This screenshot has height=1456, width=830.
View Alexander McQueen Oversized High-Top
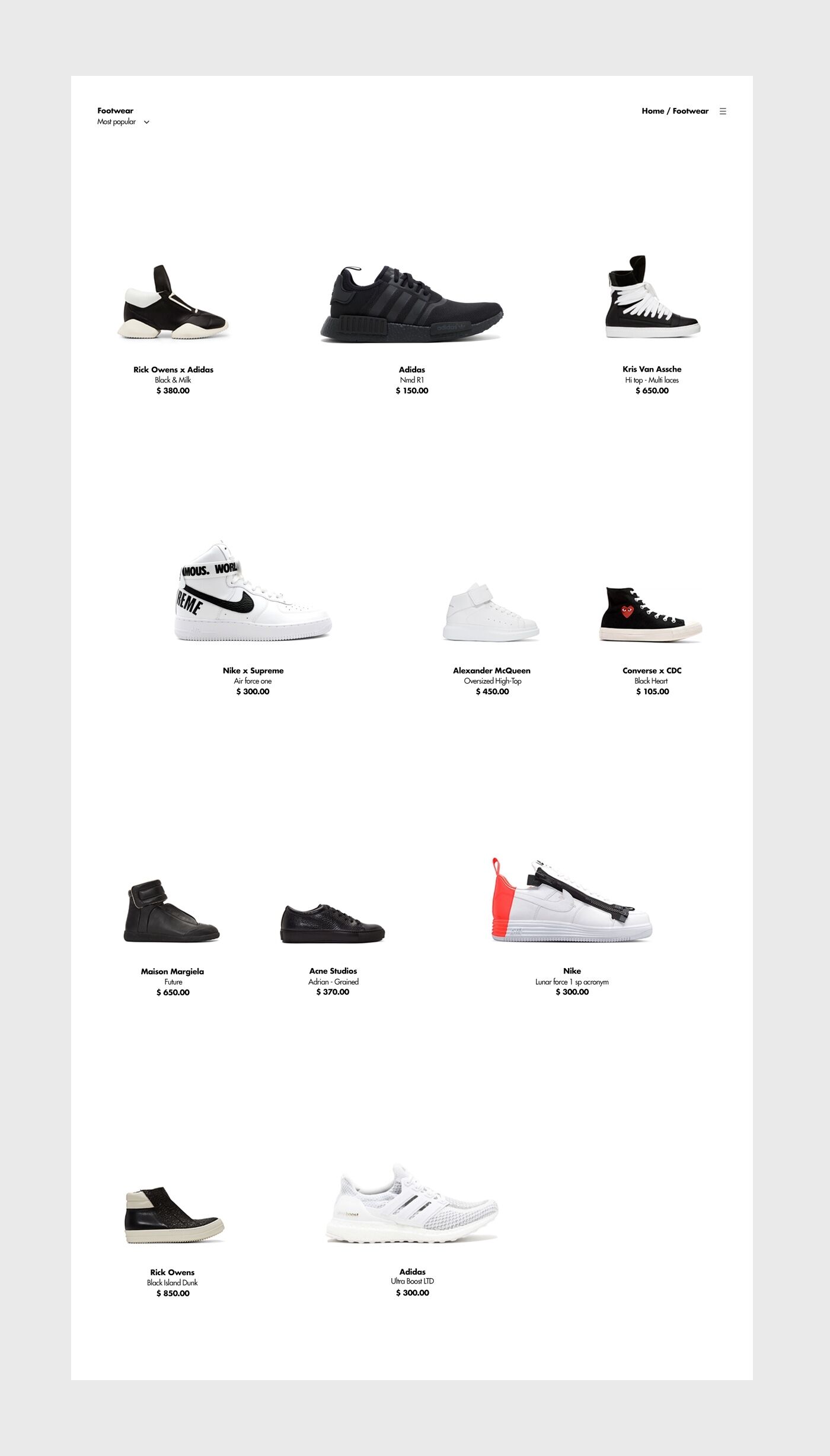click(x=491, y=612)
